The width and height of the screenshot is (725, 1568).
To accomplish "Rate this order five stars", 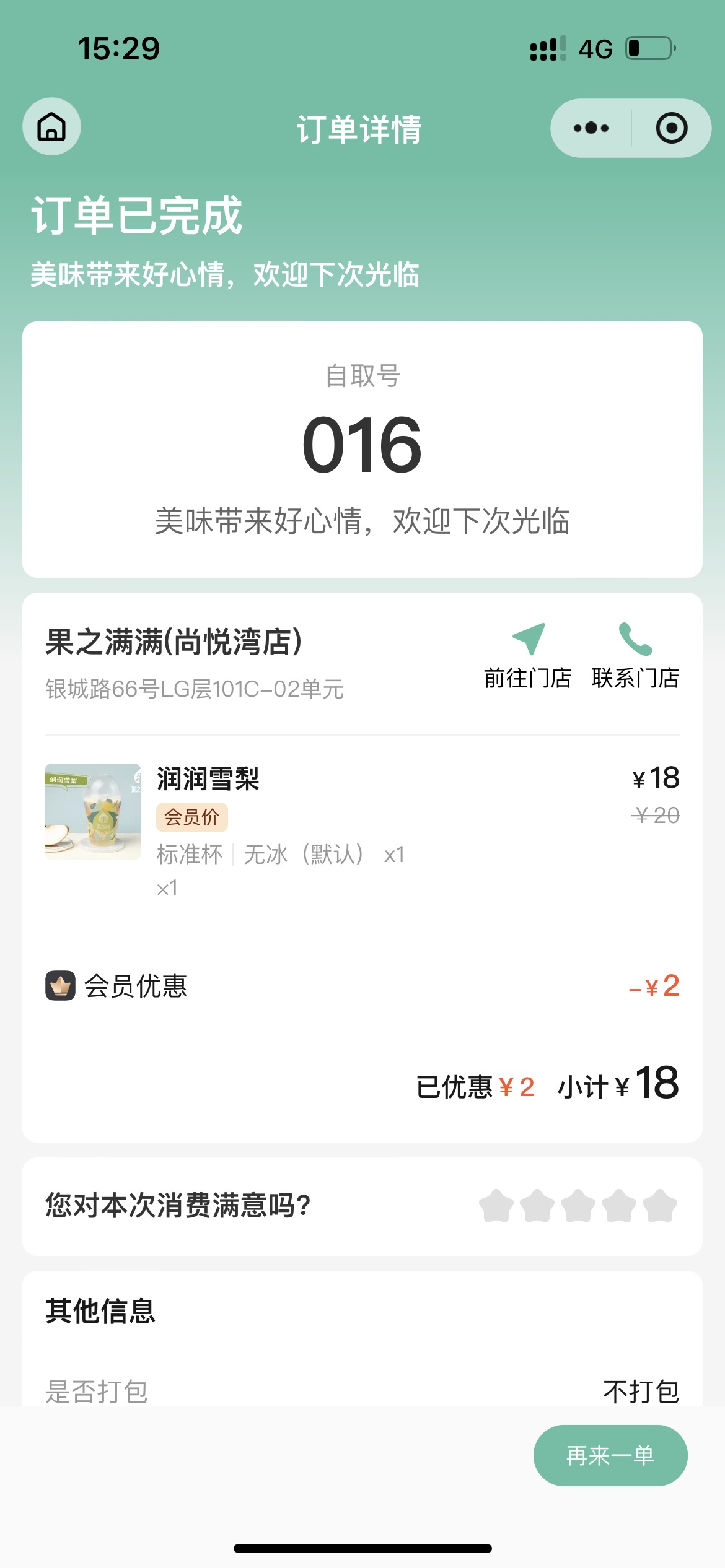I will point(660,1206).
